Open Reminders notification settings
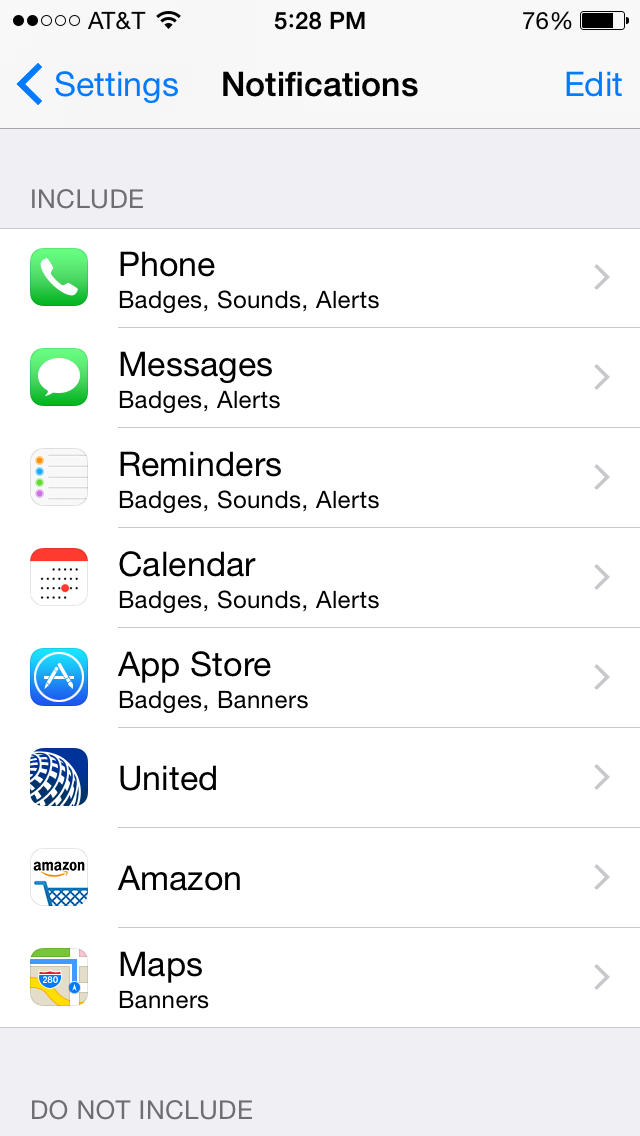 (x=320, y=477)
